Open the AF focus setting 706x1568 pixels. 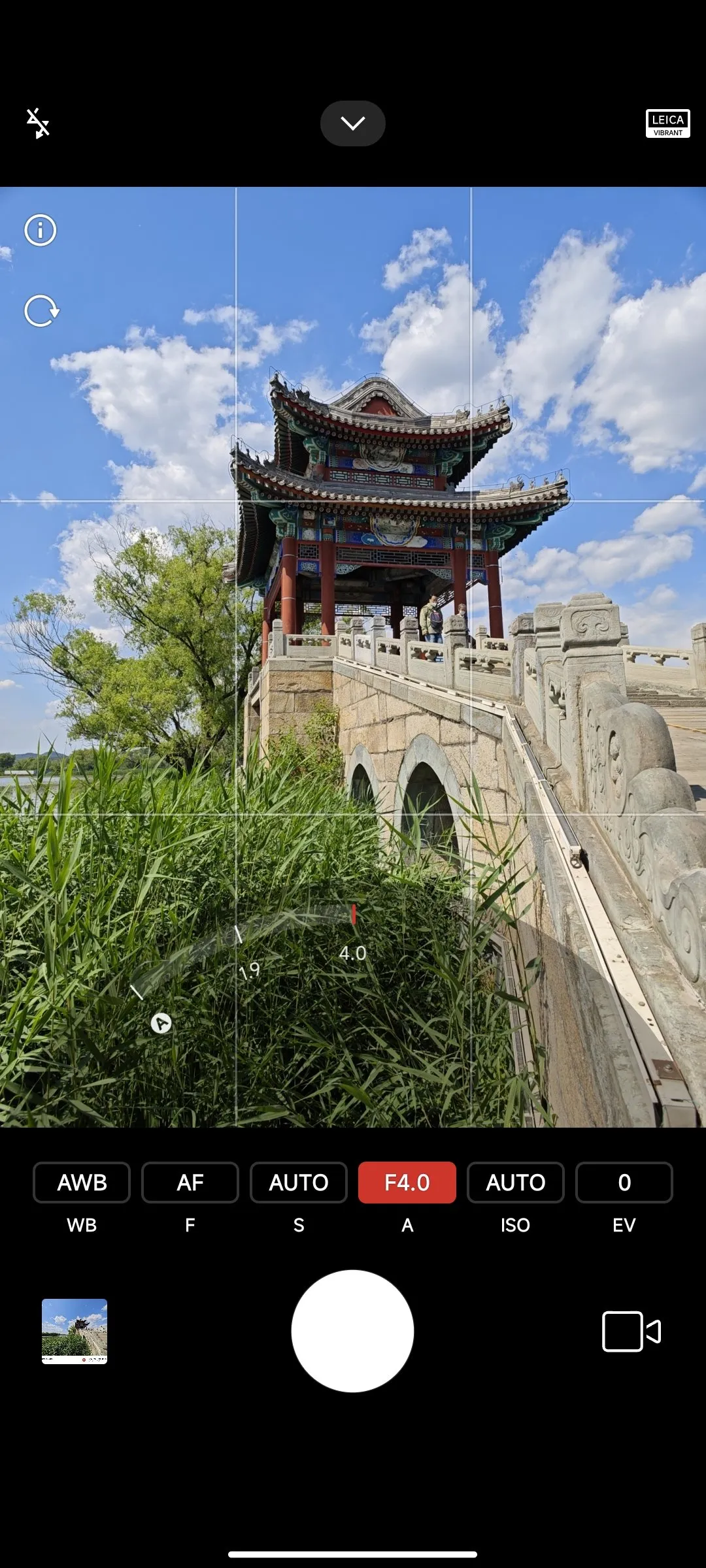point(190,1183)
